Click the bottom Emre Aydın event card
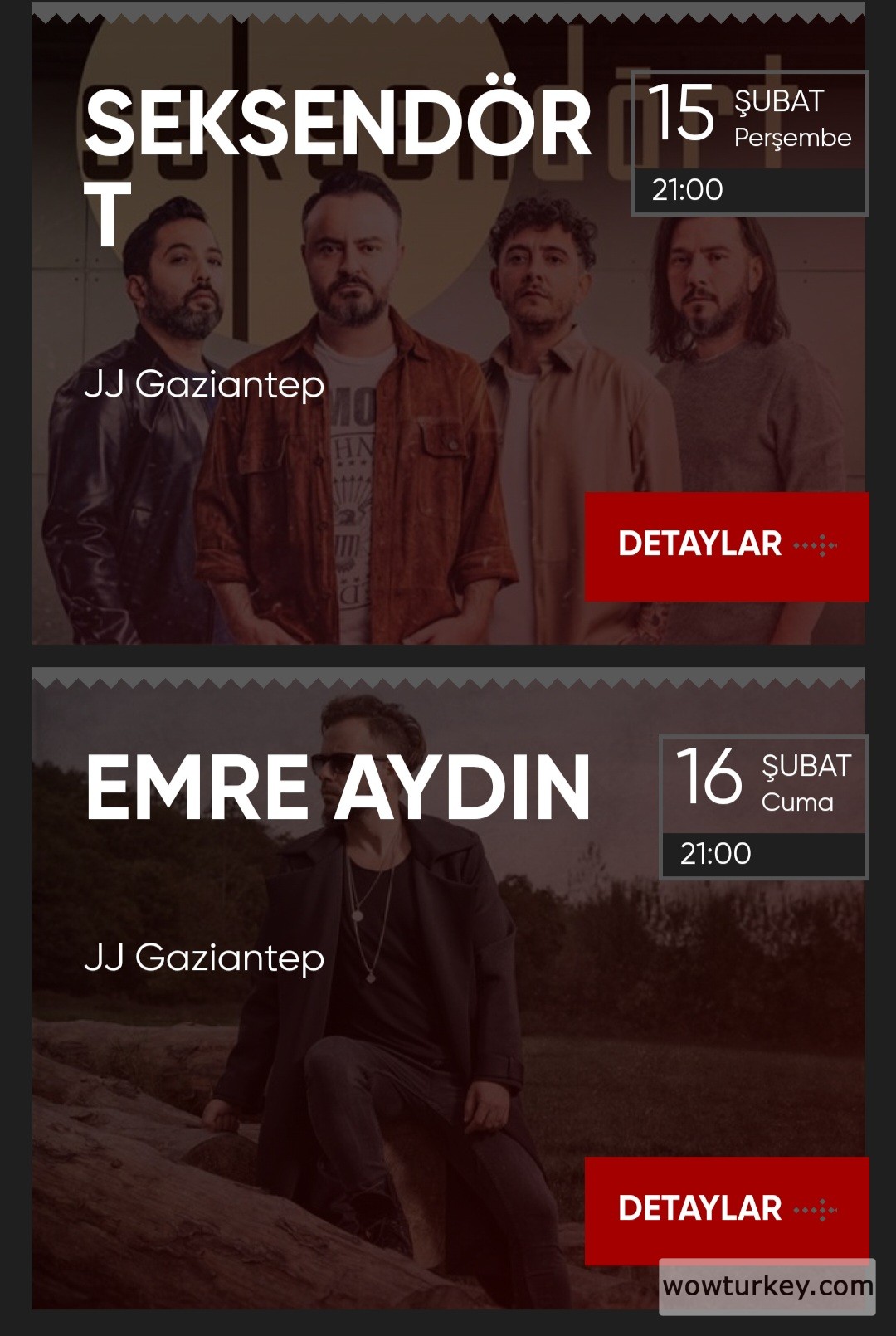The height and width of the screenshot is (1336, 896). pos(448,996)
